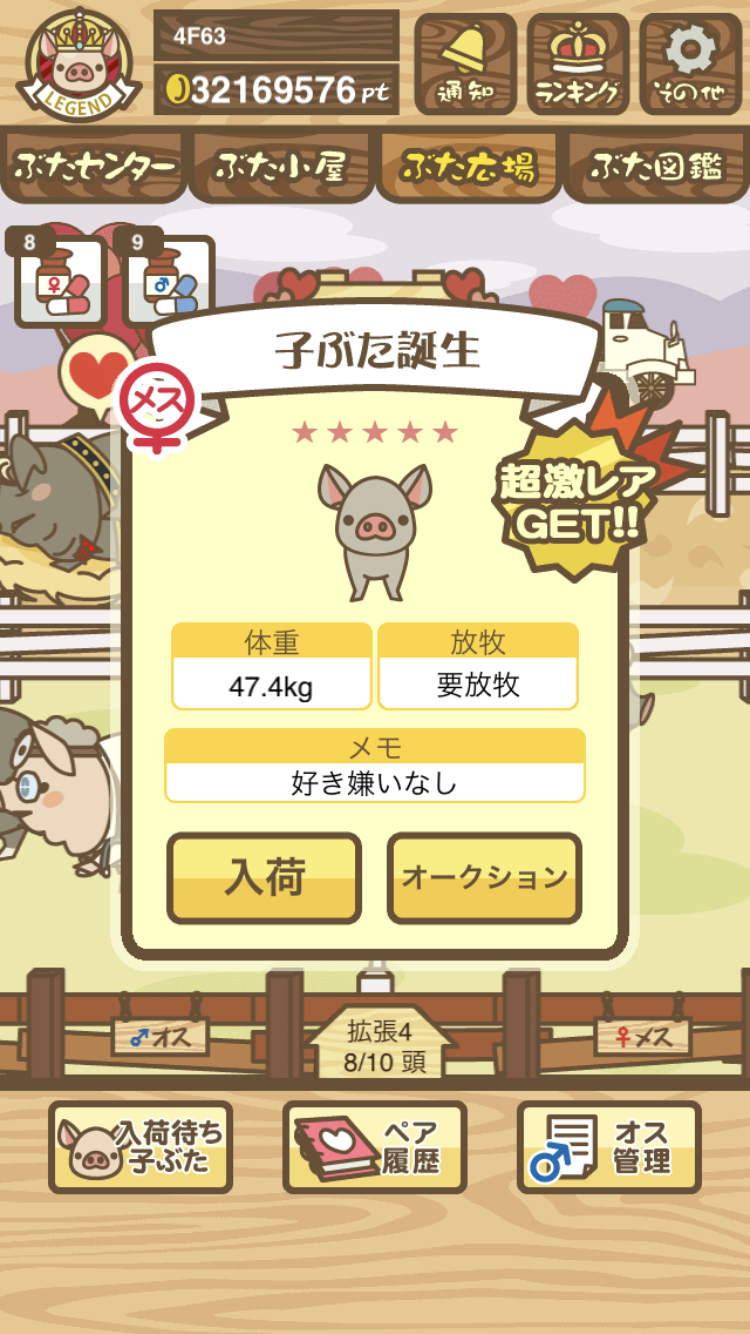Open the ランキング ranking screen

point(577,64)
